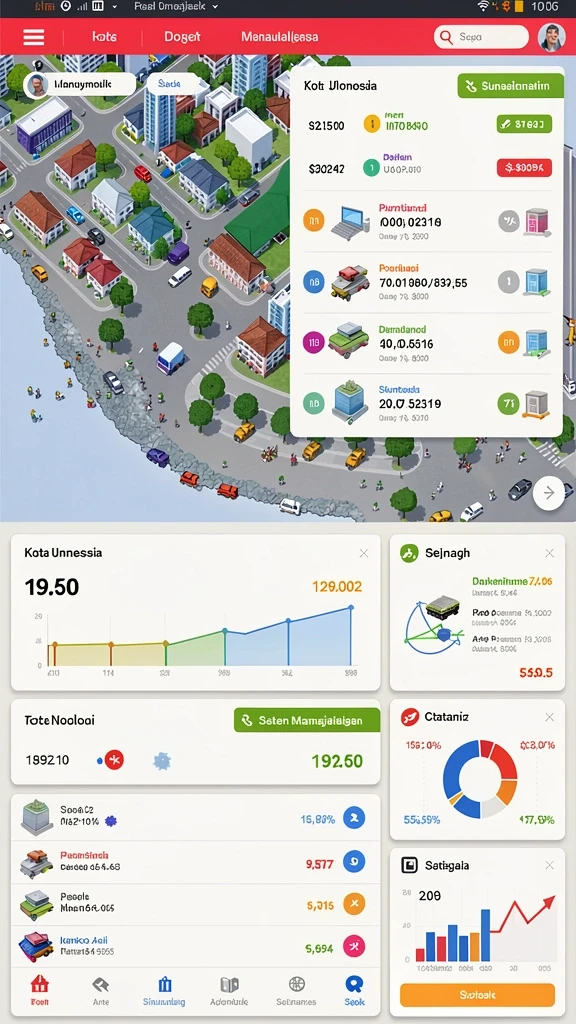Switch to the Sinunnaleg bottom tab
The width and height of the screenshot is (576, 1024).
[x=164, y=990]
